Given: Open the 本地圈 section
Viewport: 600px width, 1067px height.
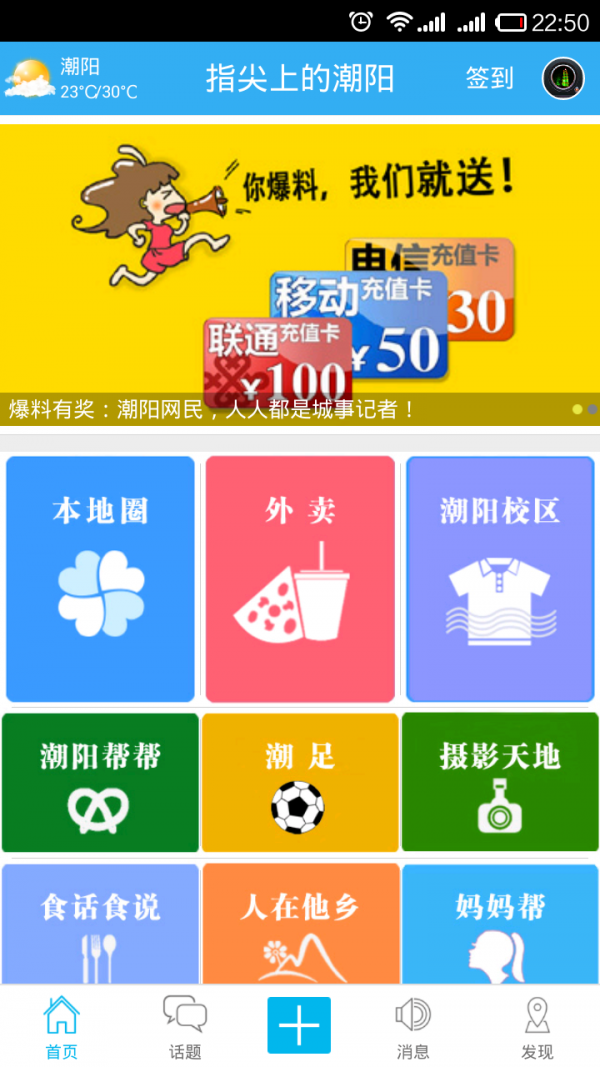Looking at the screenshot, I should [x=100, y=579].
